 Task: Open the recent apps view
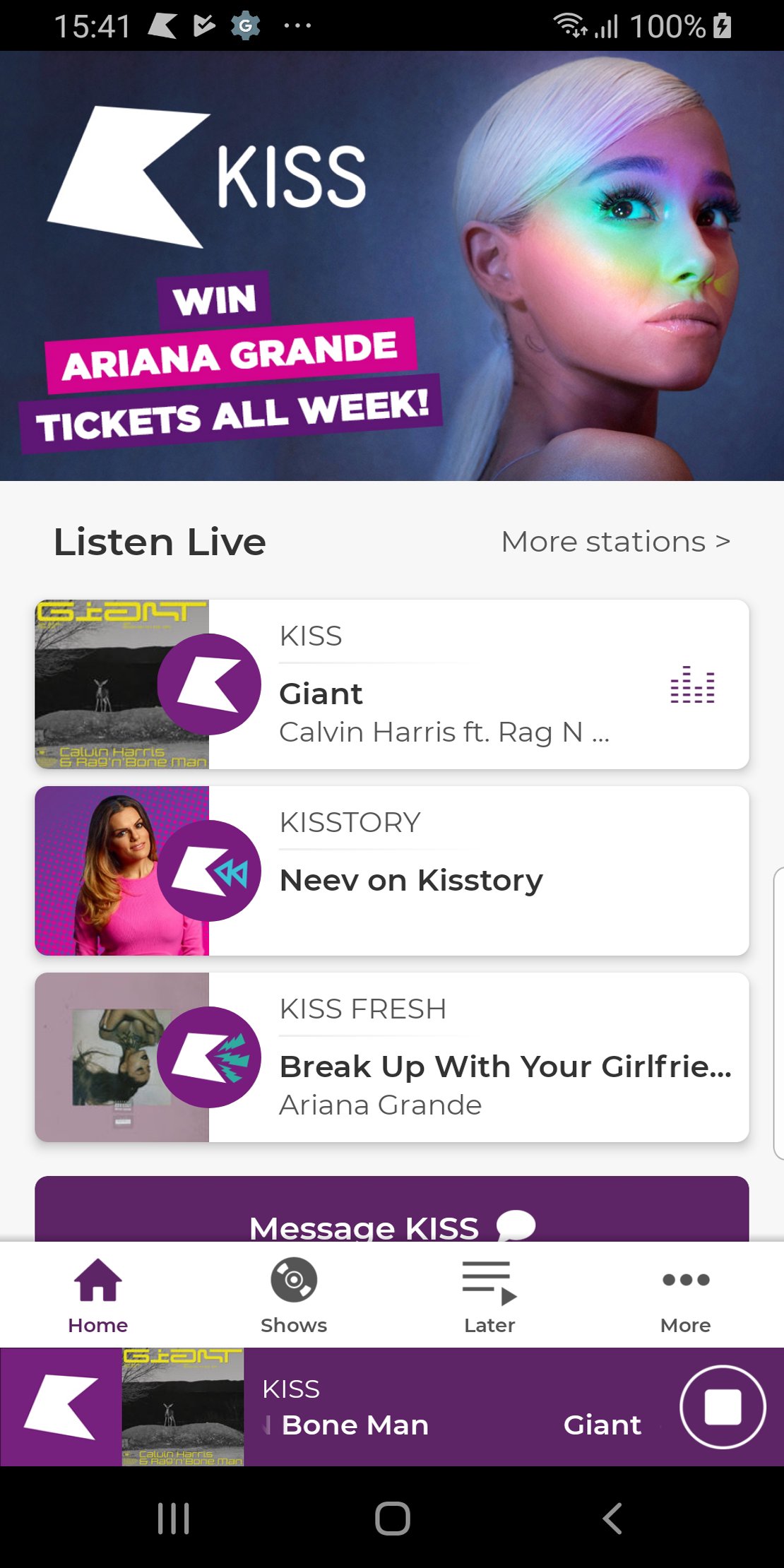174,1518
